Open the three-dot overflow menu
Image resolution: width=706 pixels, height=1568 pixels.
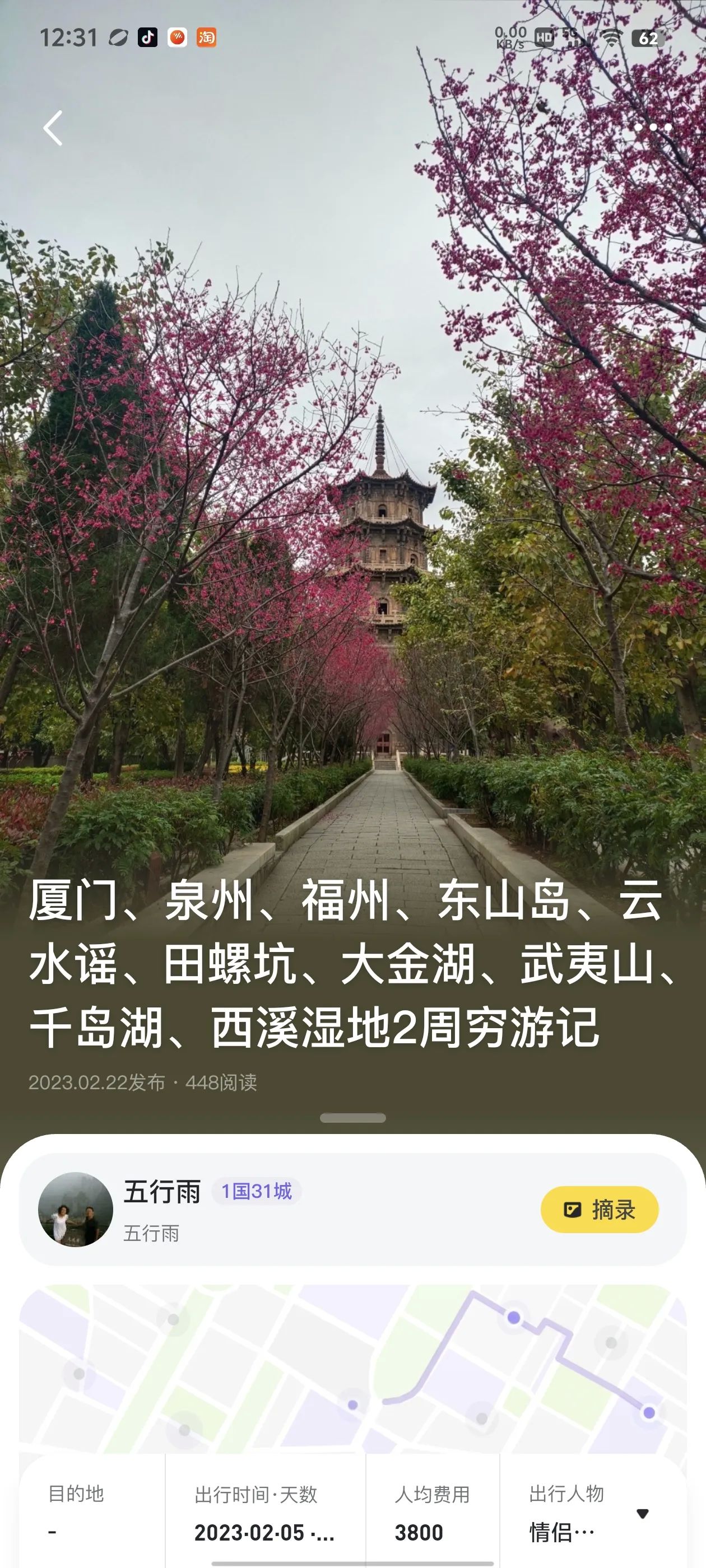point(652,127)
